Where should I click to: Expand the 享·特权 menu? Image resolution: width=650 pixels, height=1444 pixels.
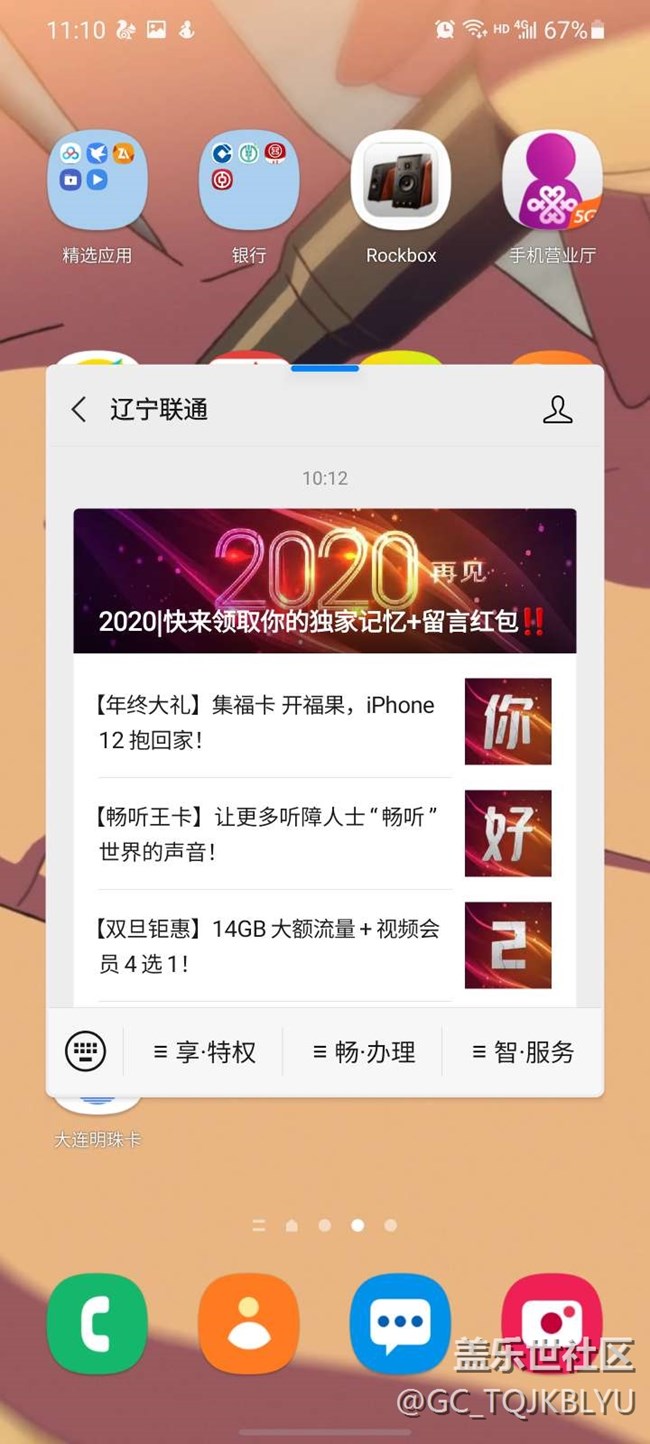pyautogui.click(x=204, y=1052)
